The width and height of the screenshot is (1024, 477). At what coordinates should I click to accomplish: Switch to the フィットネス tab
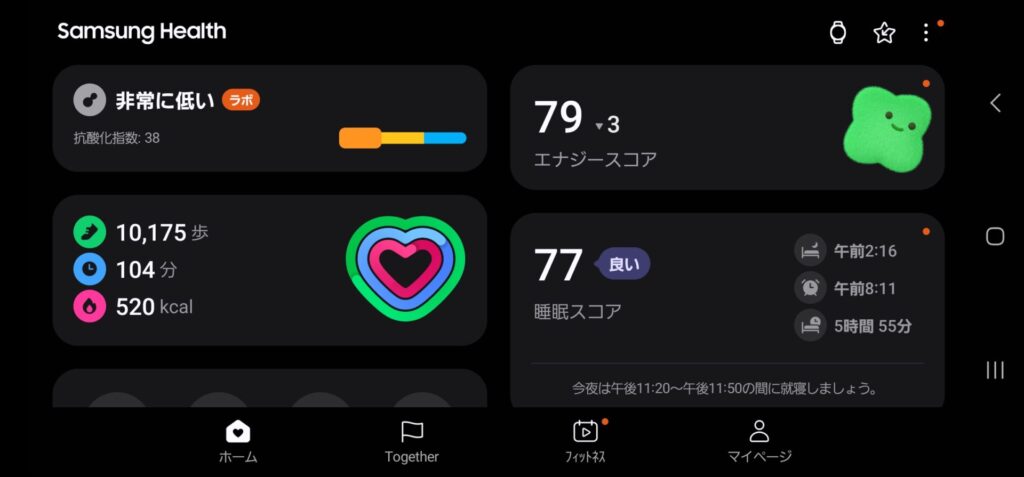click(585, 442)
